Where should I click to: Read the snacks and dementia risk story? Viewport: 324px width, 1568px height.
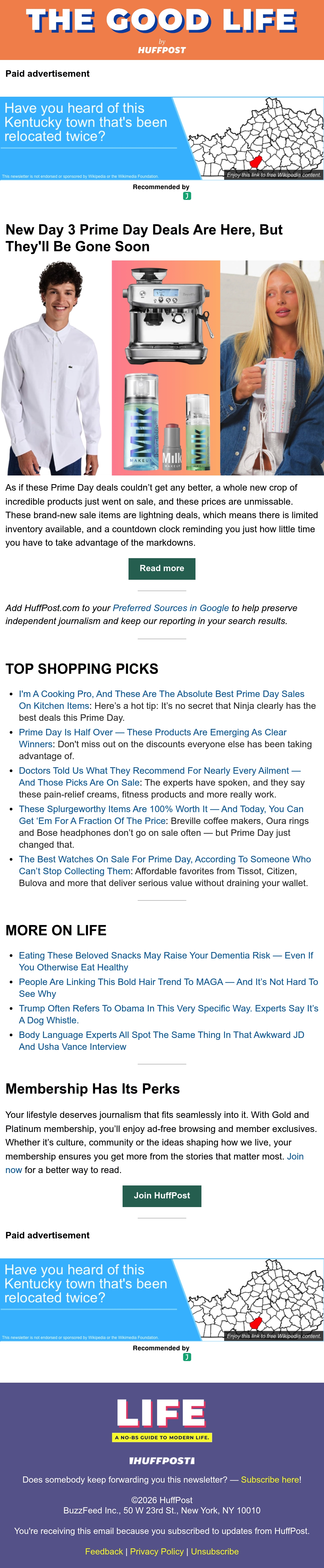pos(166,962)
